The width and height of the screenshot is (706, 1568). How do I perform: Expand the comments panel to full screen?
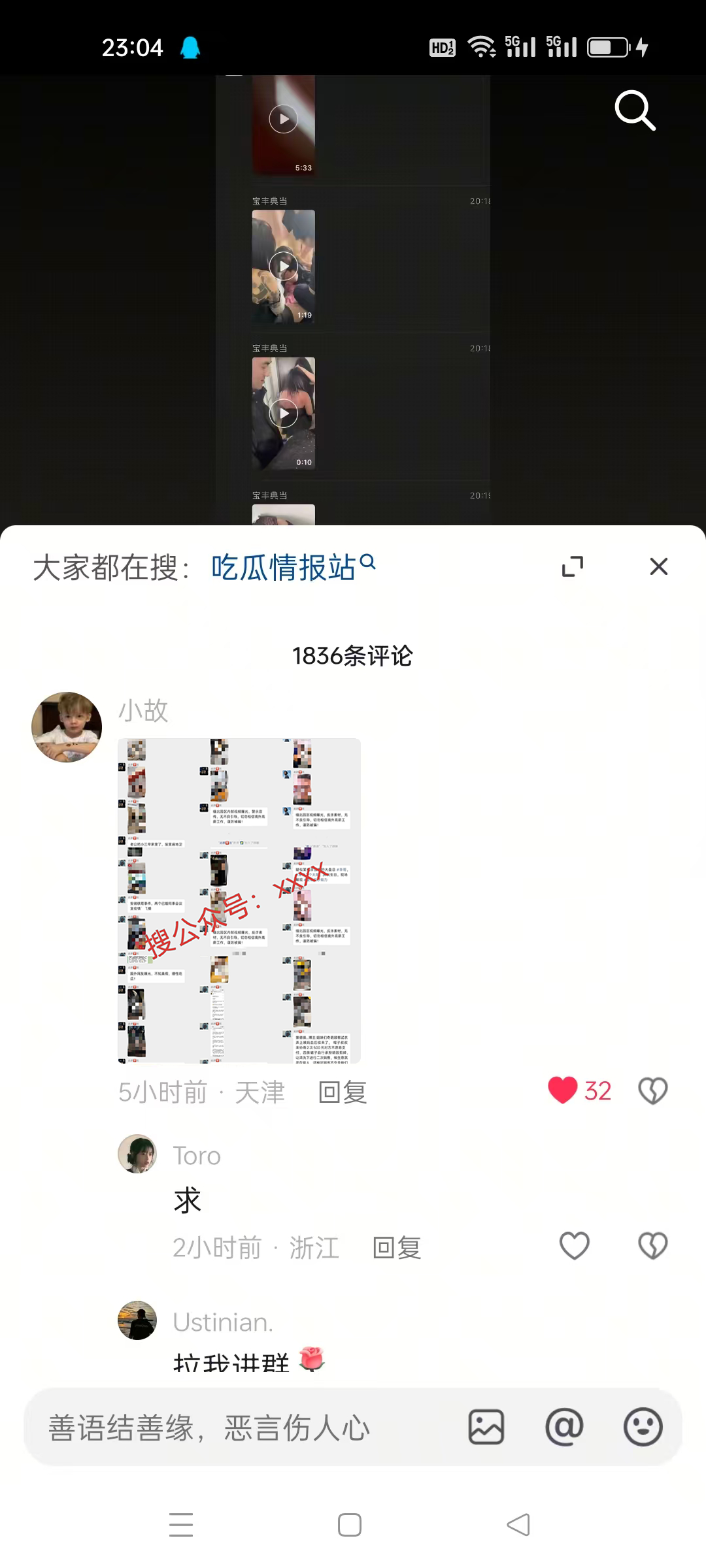point(573,566)
